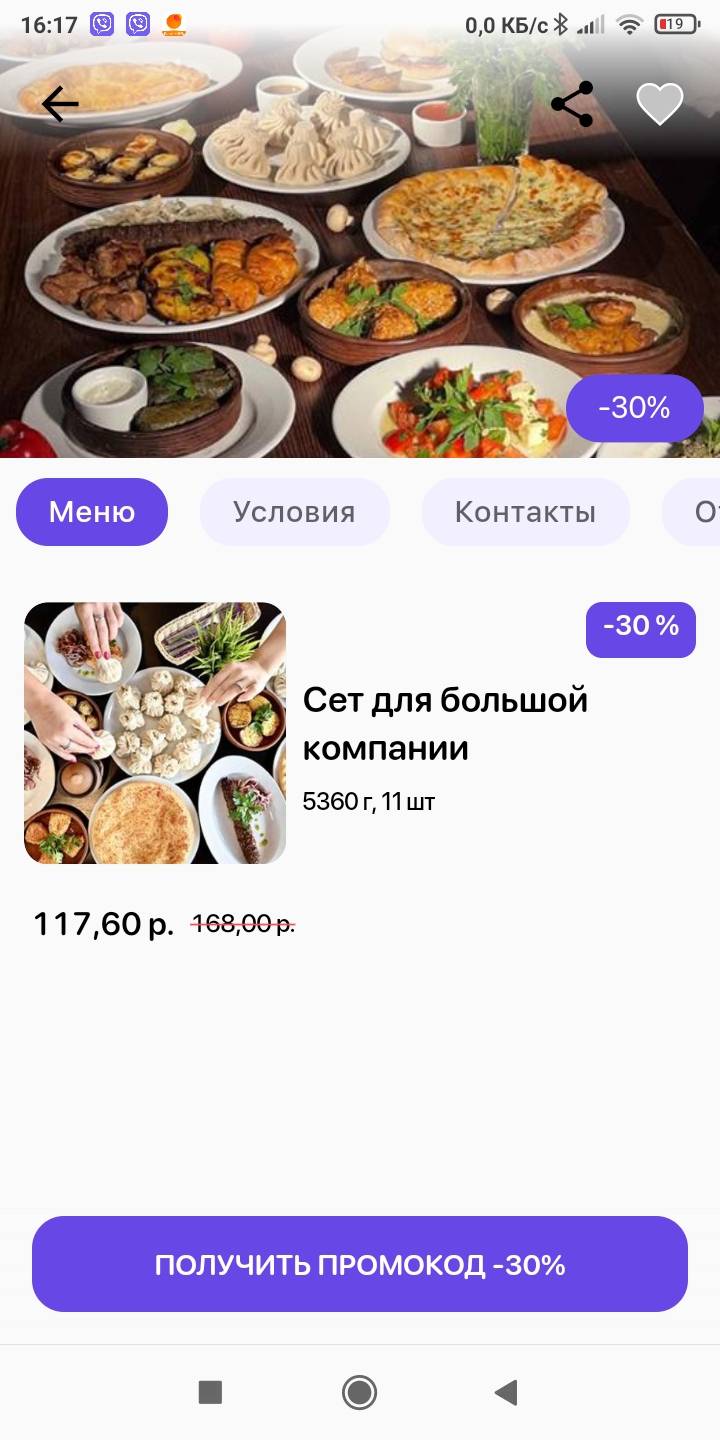Add the offer to favorites with heart
720x1440 pixels.
pyautogui.click(x=660, y=104)
